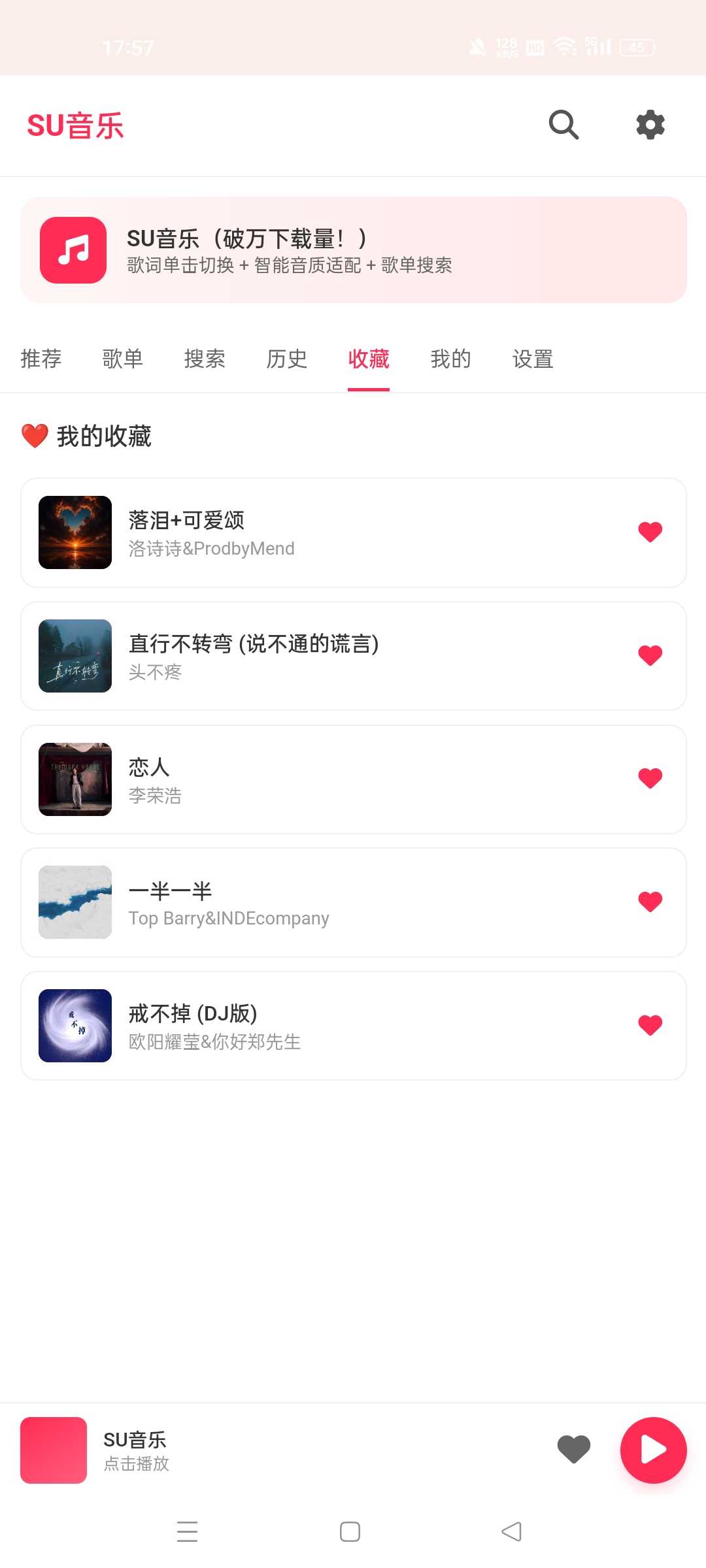
Task: Open the song 一半一半
Action: [x=327, y=903]
